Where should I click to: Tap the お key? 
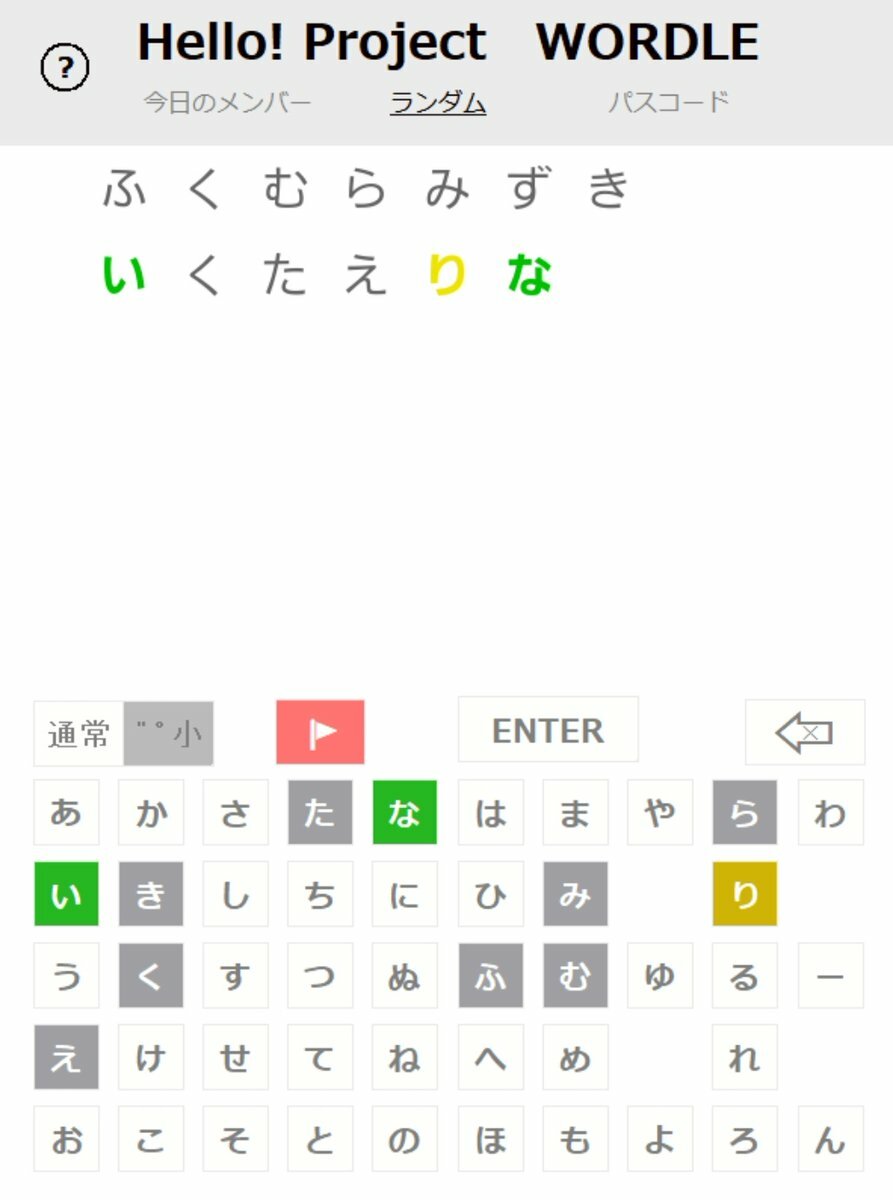(66, 1139)
